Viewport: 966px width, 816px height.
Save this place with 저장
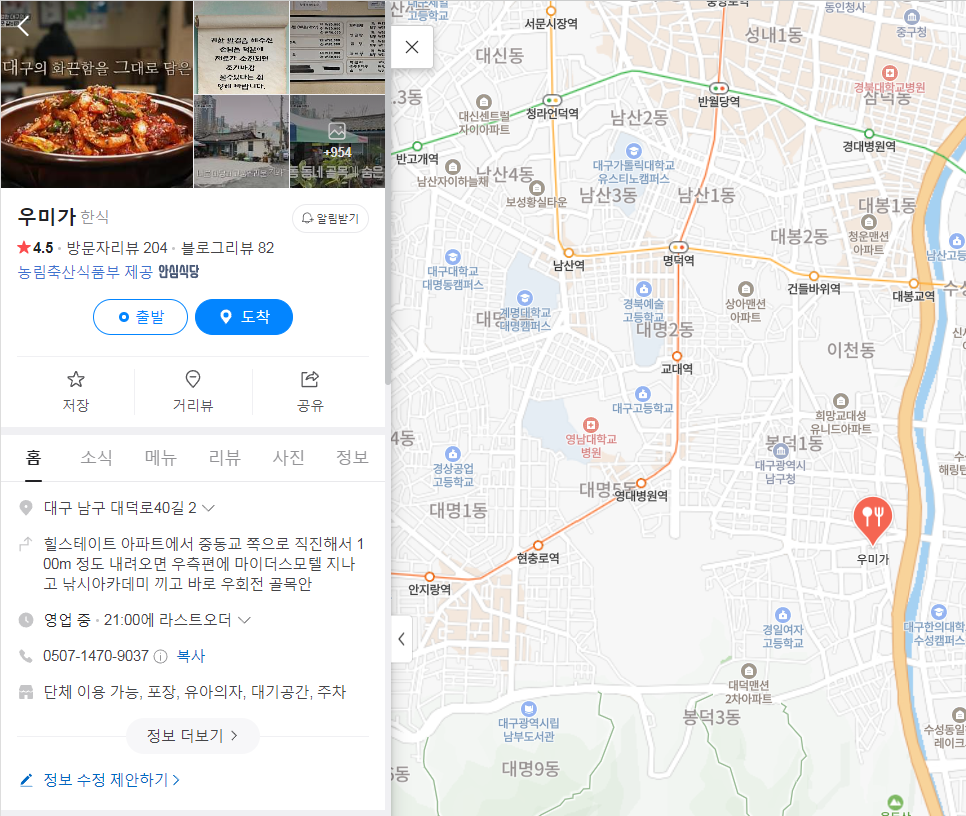tap(75, 391)
